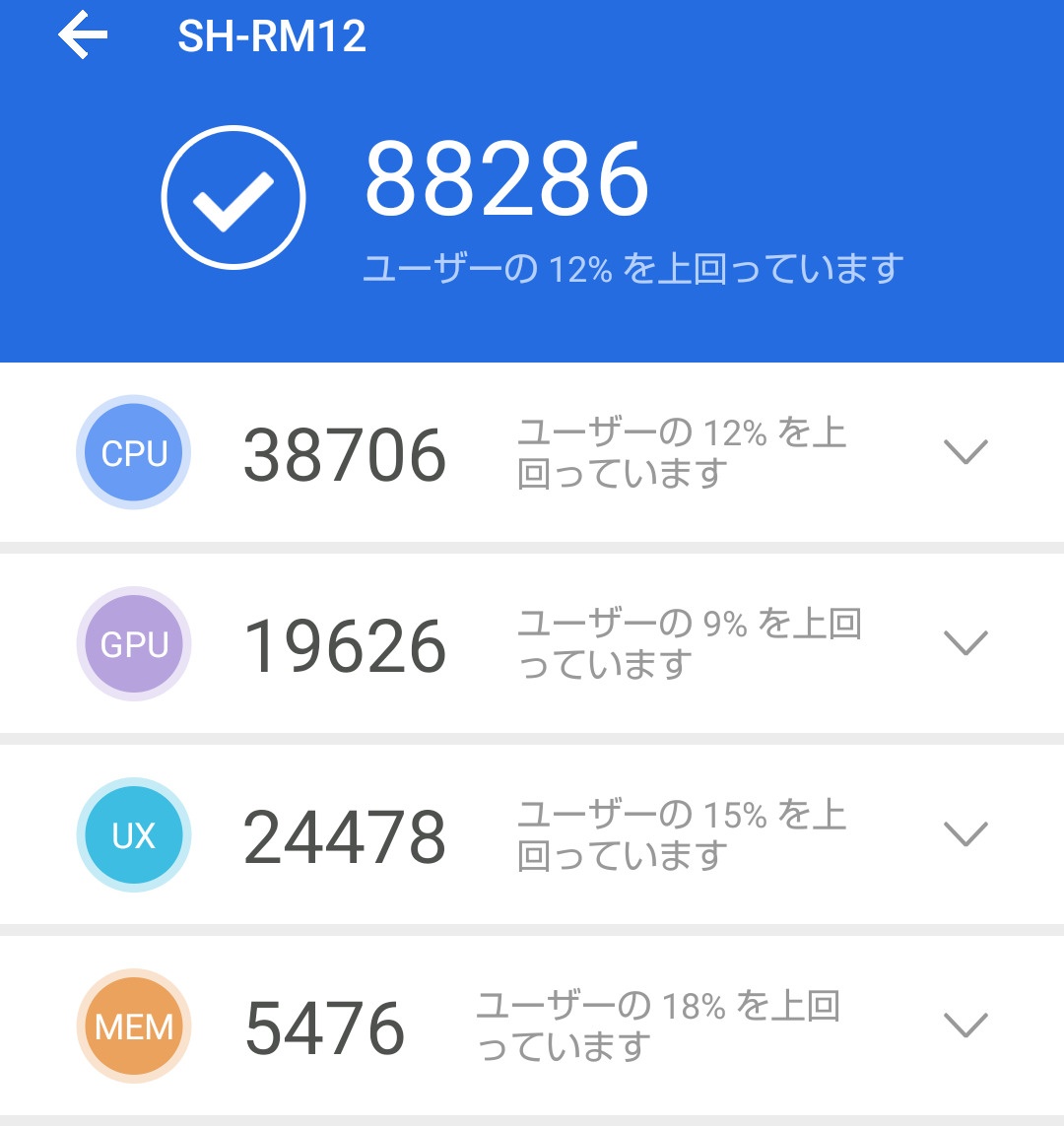Go back using the arrow icon

83,36
